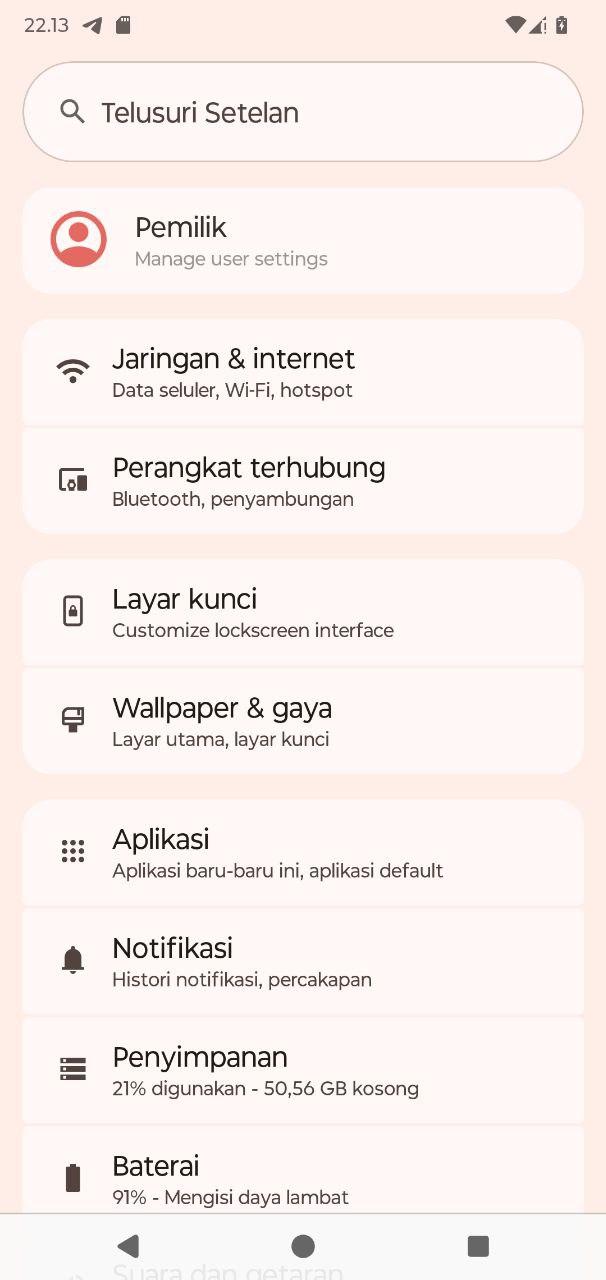This screenshot has width=606, height=1280.
Task: Check Penyimpanan storage details
Action: pos(303,1070)
